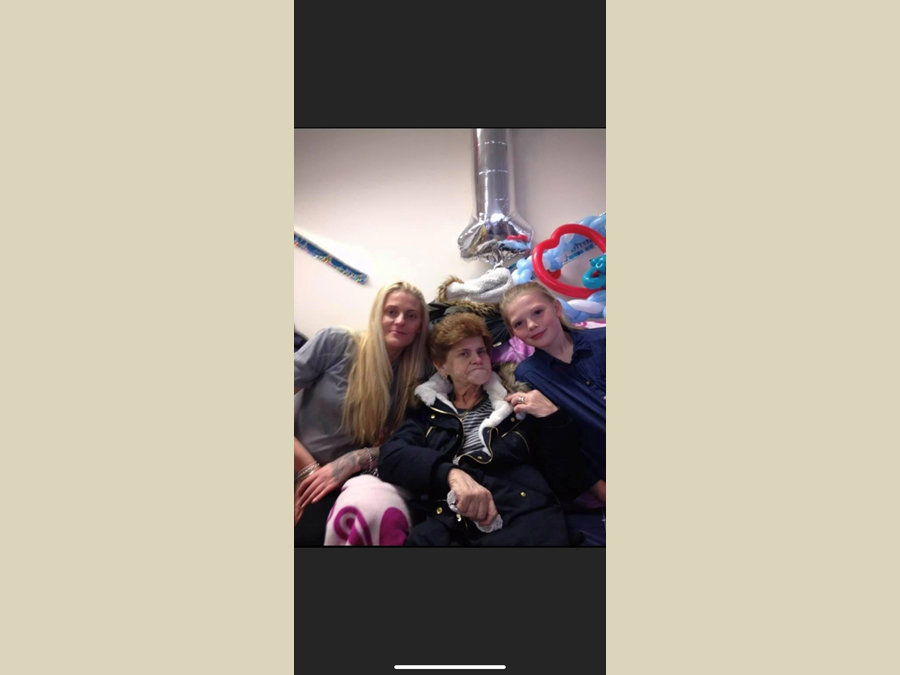Tap the fullscreen photo to reveal controls
Image resolution: width=900 pixels, height=675 pixels.
pos(449,337)
